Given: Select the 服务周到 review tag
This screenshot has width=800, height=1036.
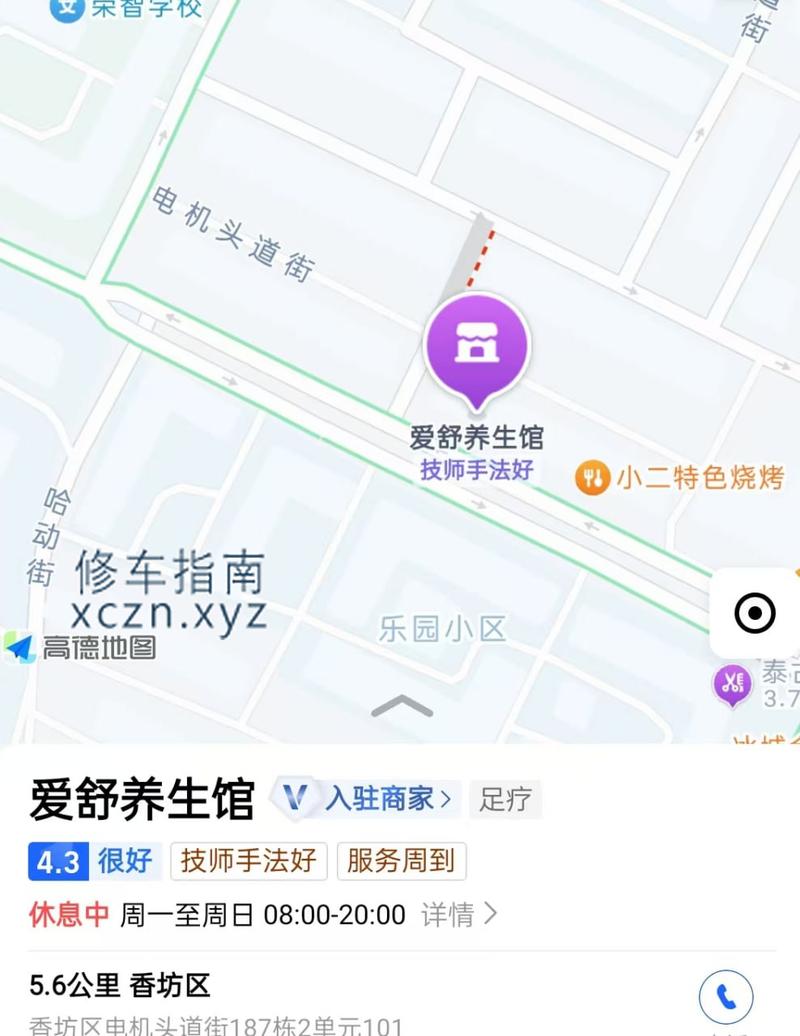Looking at the screenshot, I should tap(401, 860).
